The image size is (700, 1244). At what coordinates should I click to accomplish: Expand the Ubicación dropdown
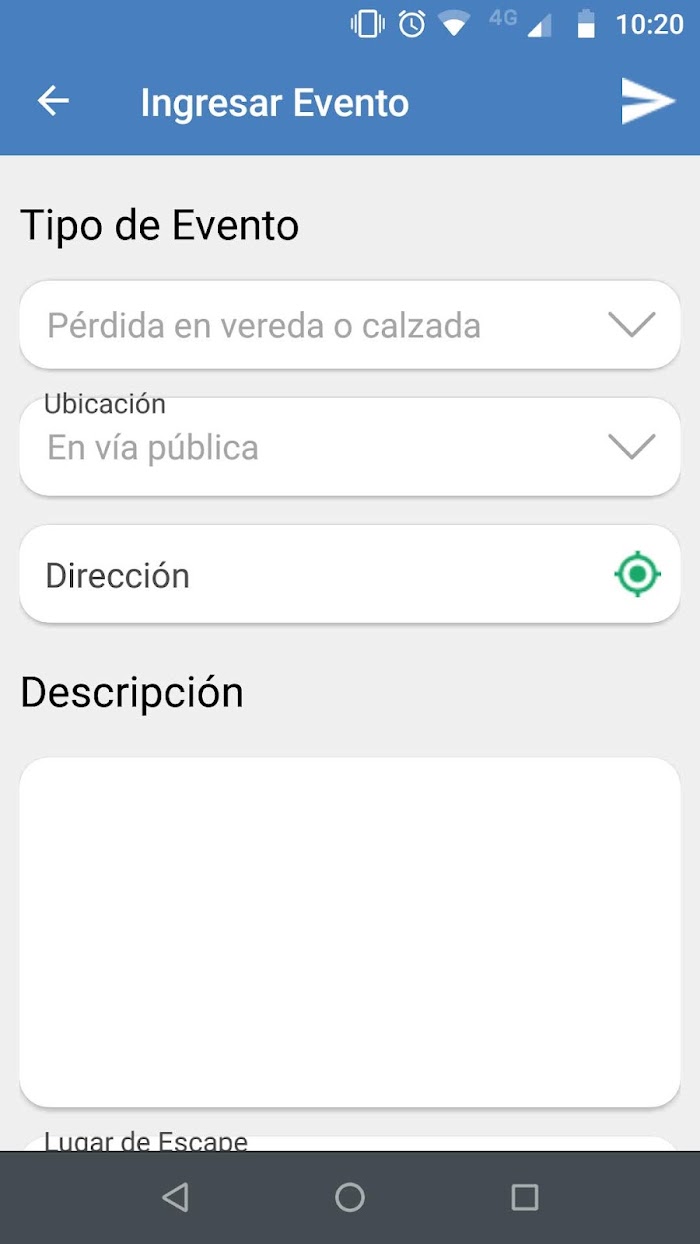pyautogui.click(x=350, y=446)
